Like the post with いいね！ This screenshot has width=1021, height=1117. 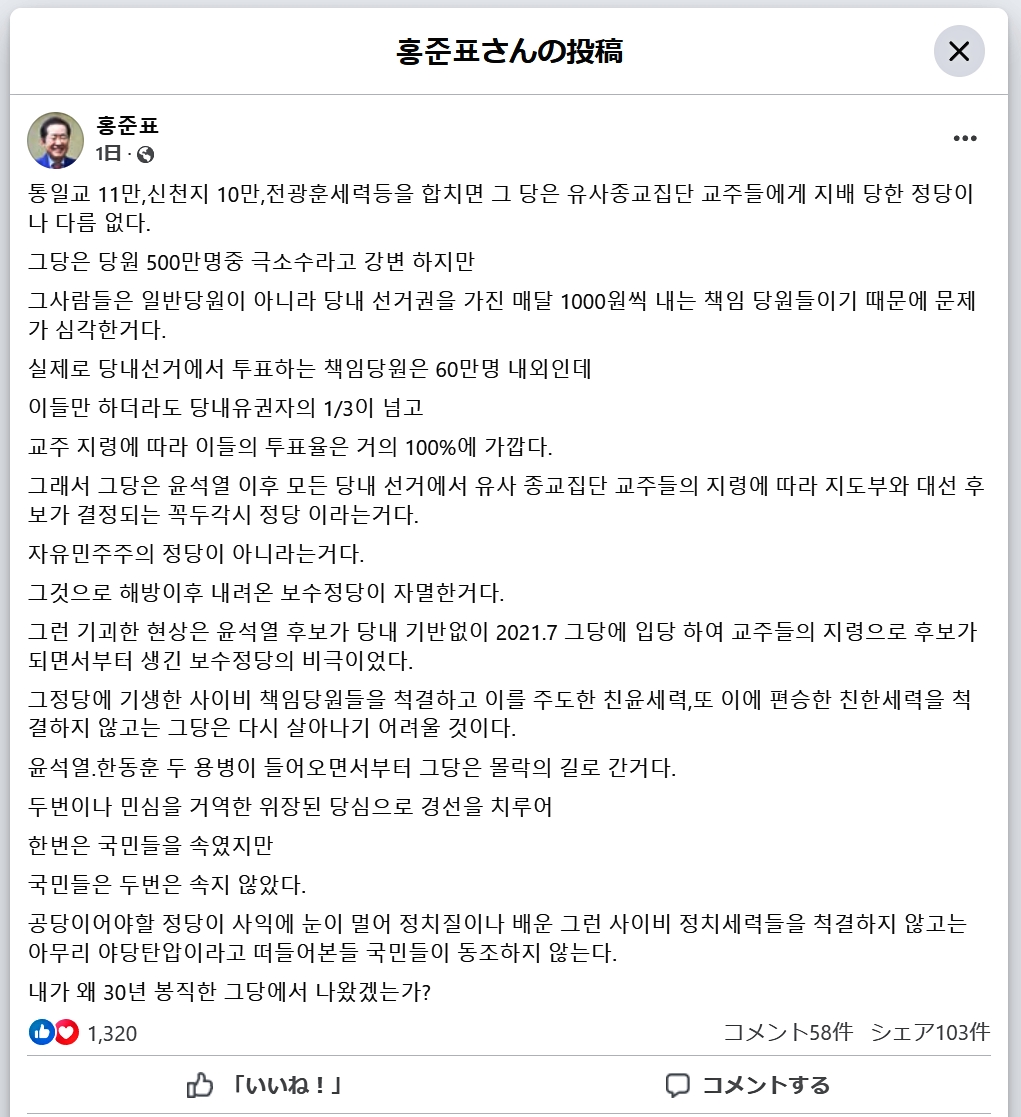coord(266,1085)
